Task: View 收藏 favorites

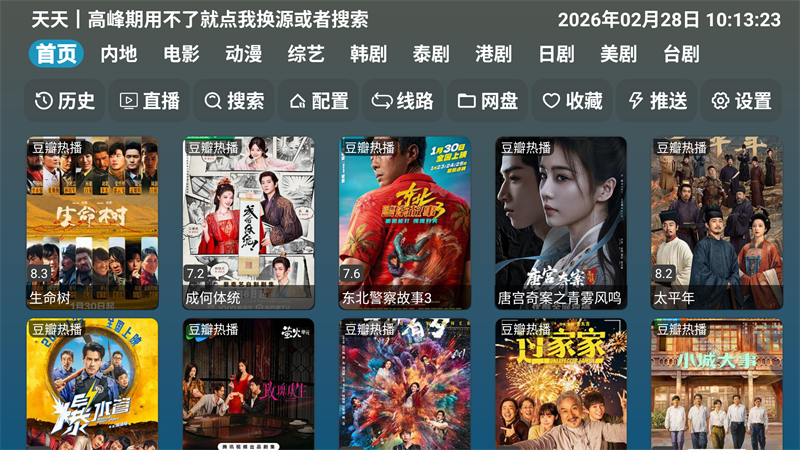Action: point(573,101)
